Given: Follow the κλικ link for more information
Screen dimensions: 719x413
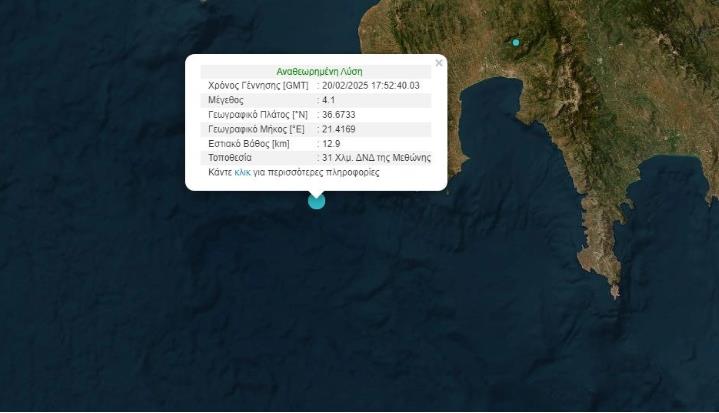Looking at the screenshot, I should click(x=242, y=173).
